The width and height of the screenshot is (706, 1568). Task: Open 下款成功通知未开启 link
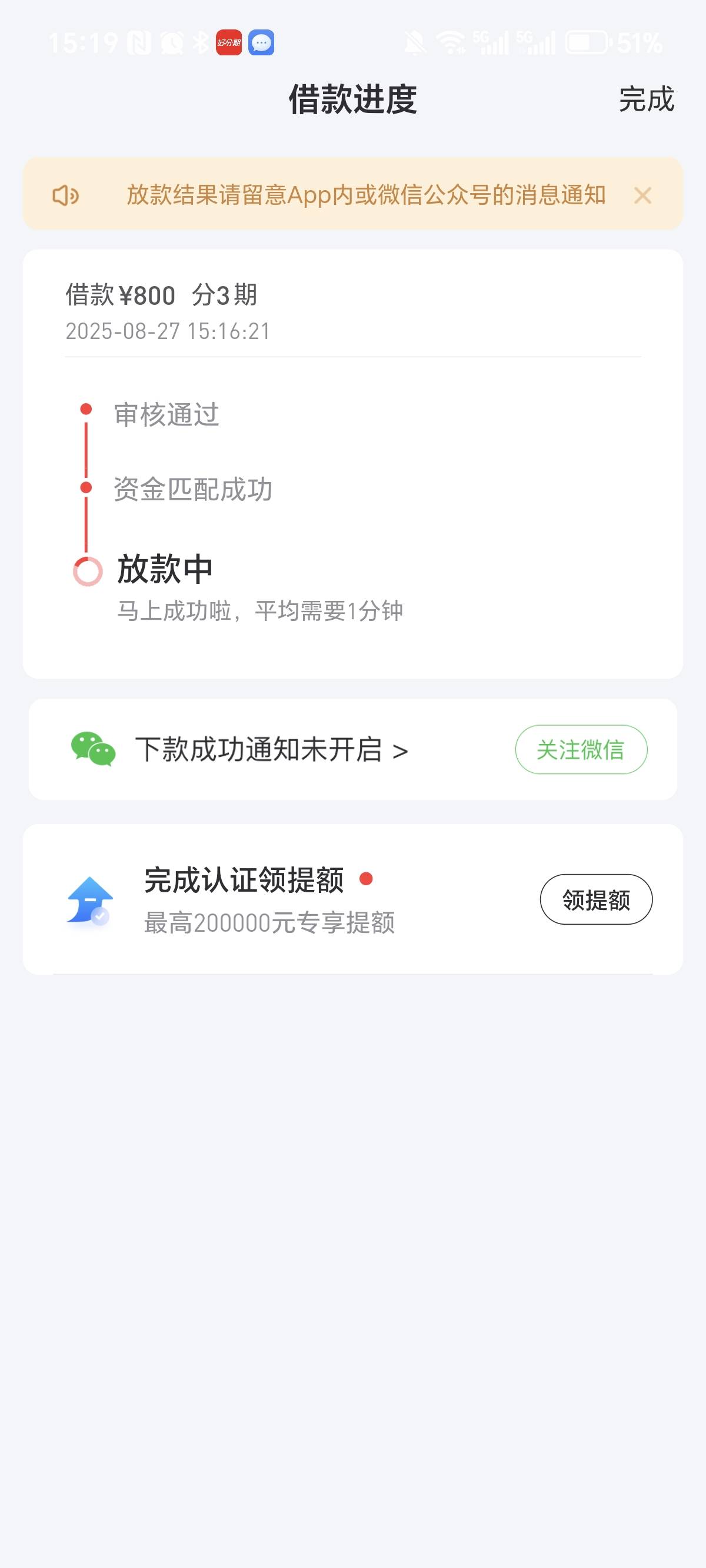coord(271,749)
